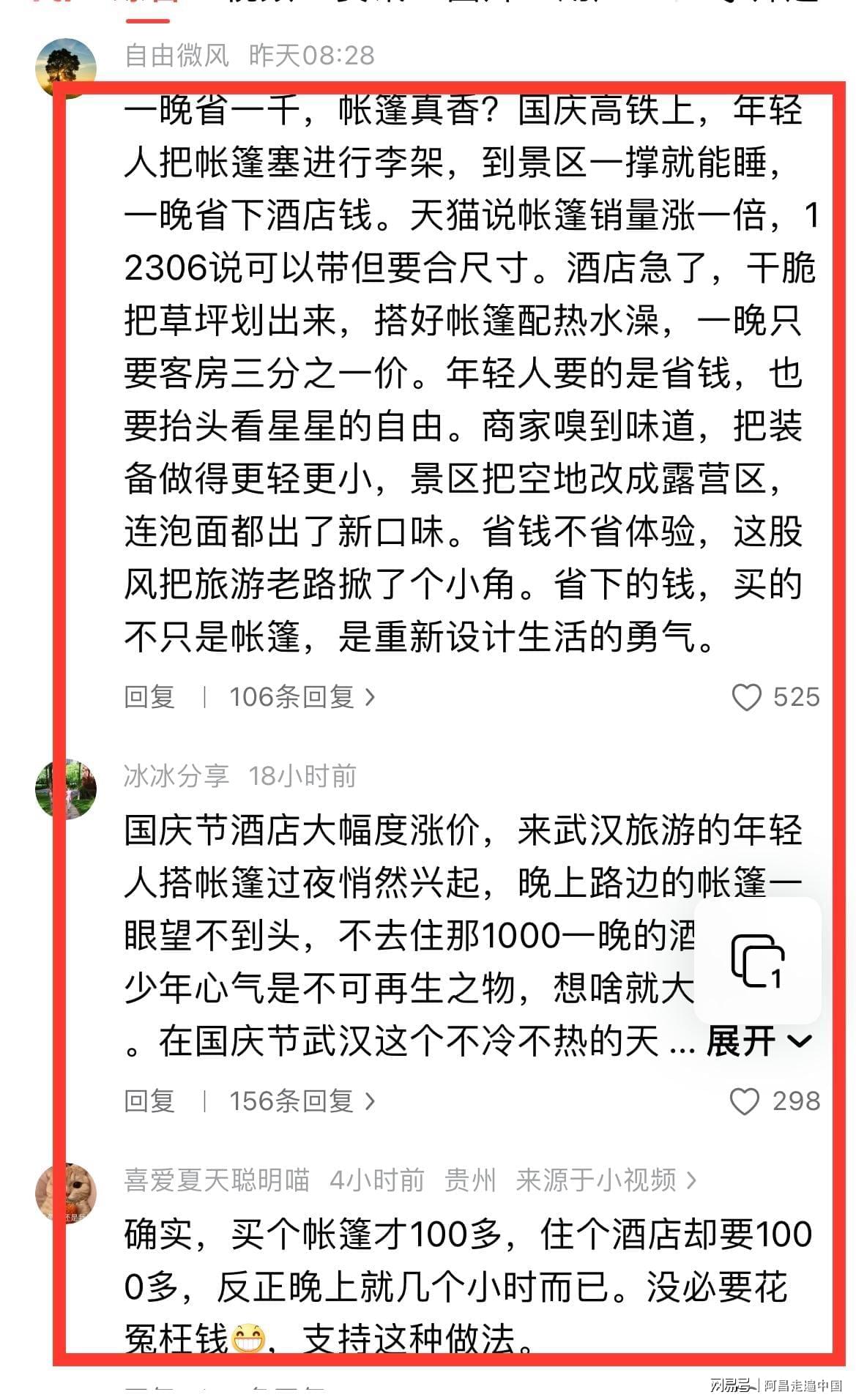Reply to 自由微风's comment
This screenshot has height=1400, width=856.
pos(149,697)
